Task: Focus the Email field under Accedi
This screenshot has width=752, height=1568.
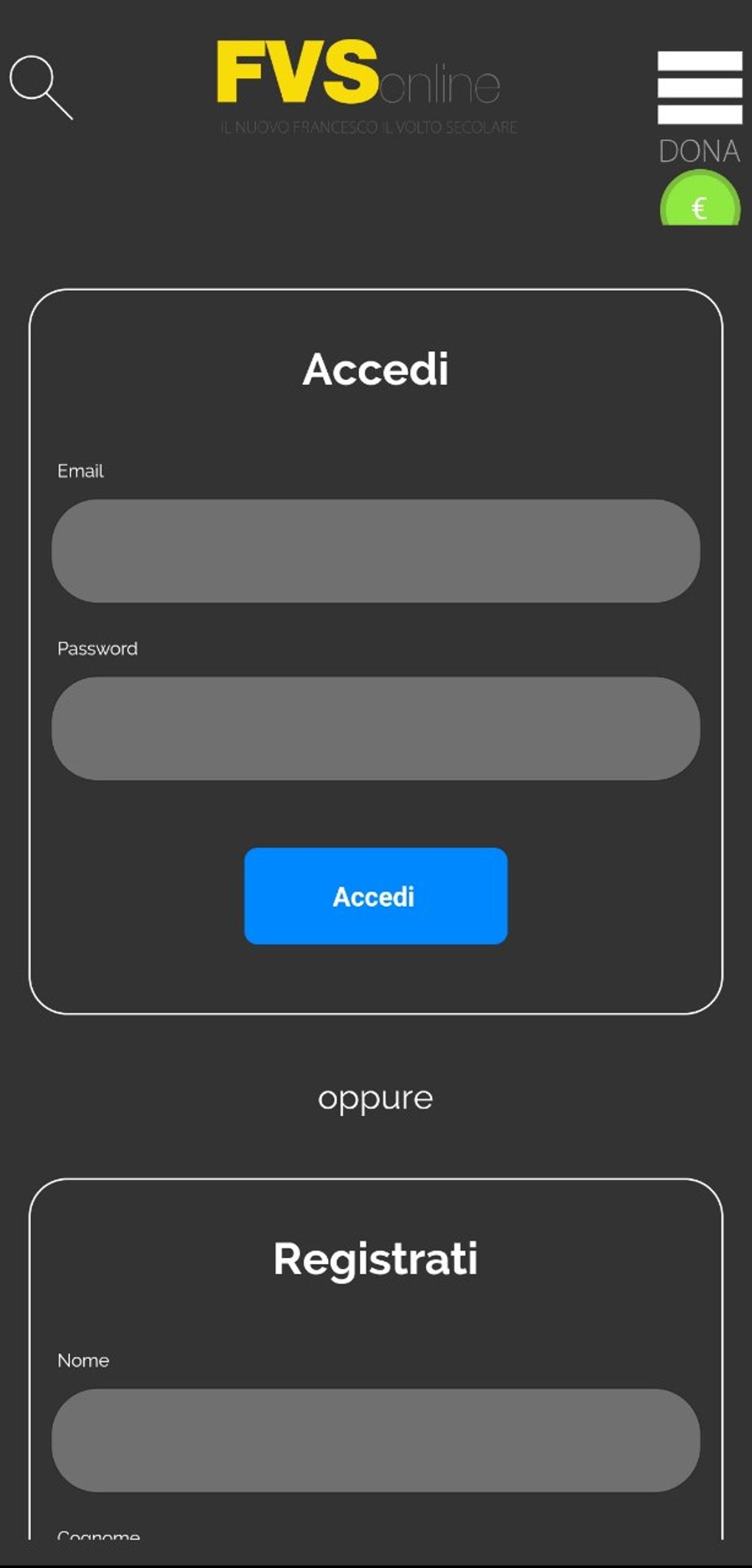Action: pyautogui.click(x=375, y=551)
